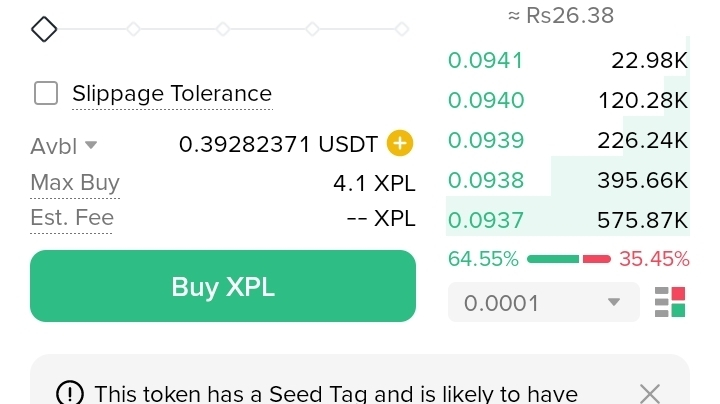This screenshot has height=404, width=720.
Task: Select the 0.0937 bid price row
Action: coord(568,220)
